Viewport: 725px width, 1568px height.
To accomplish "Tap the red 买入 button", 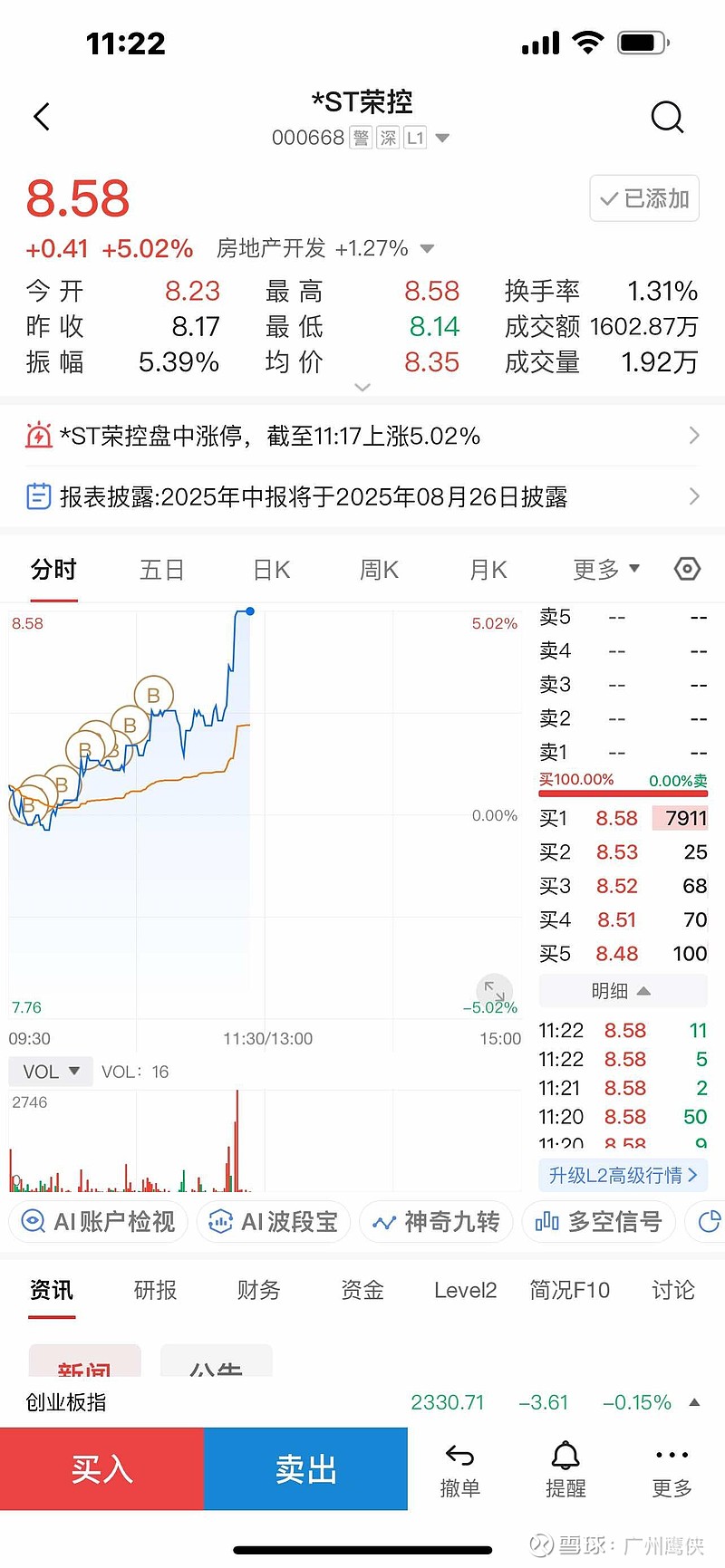I will 101,1468.
